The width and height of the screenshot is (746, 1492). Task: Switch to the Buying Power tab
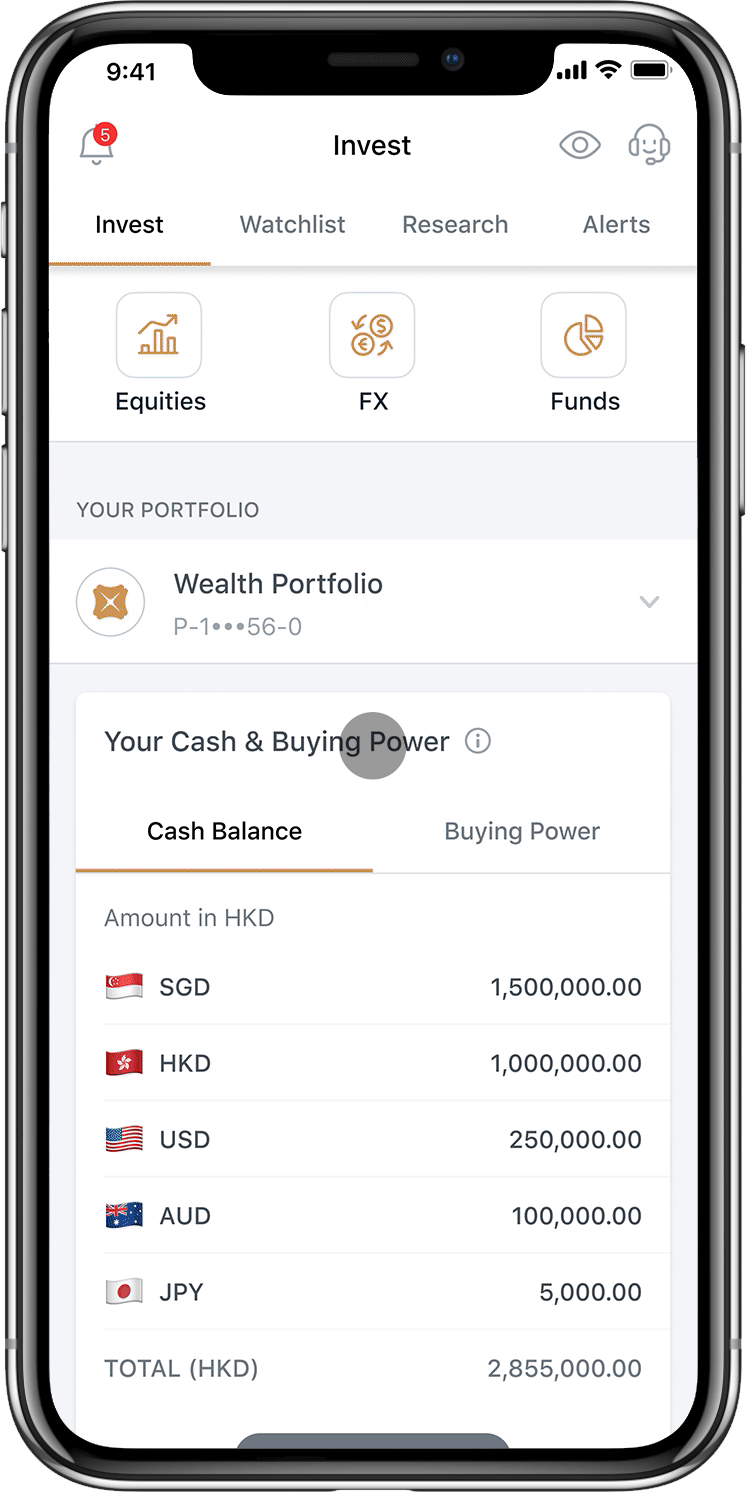pos(522,832)
